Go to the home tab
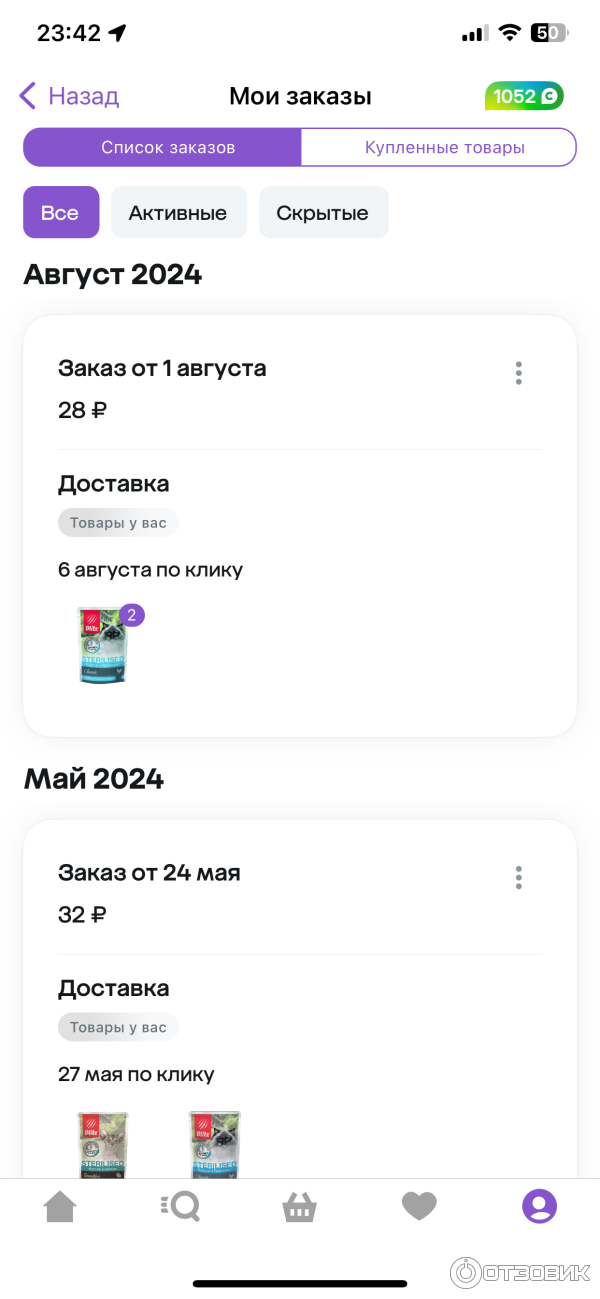The width and height of the screenshot is (600, 1299). point(60,1207)
